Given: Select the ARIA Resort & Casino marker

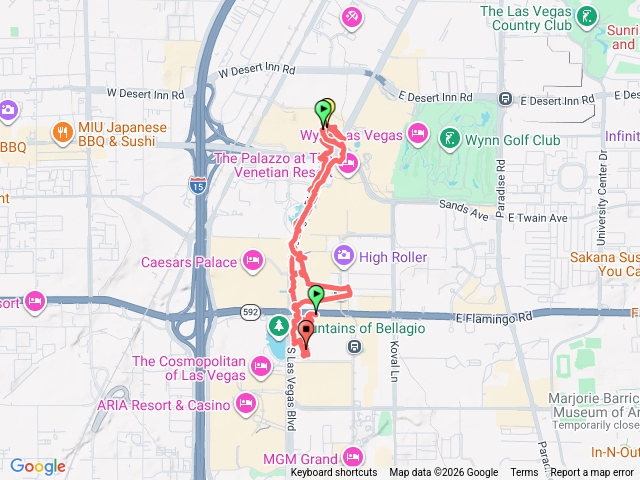Looking at the screenshot, I should [x=245, y=404].
